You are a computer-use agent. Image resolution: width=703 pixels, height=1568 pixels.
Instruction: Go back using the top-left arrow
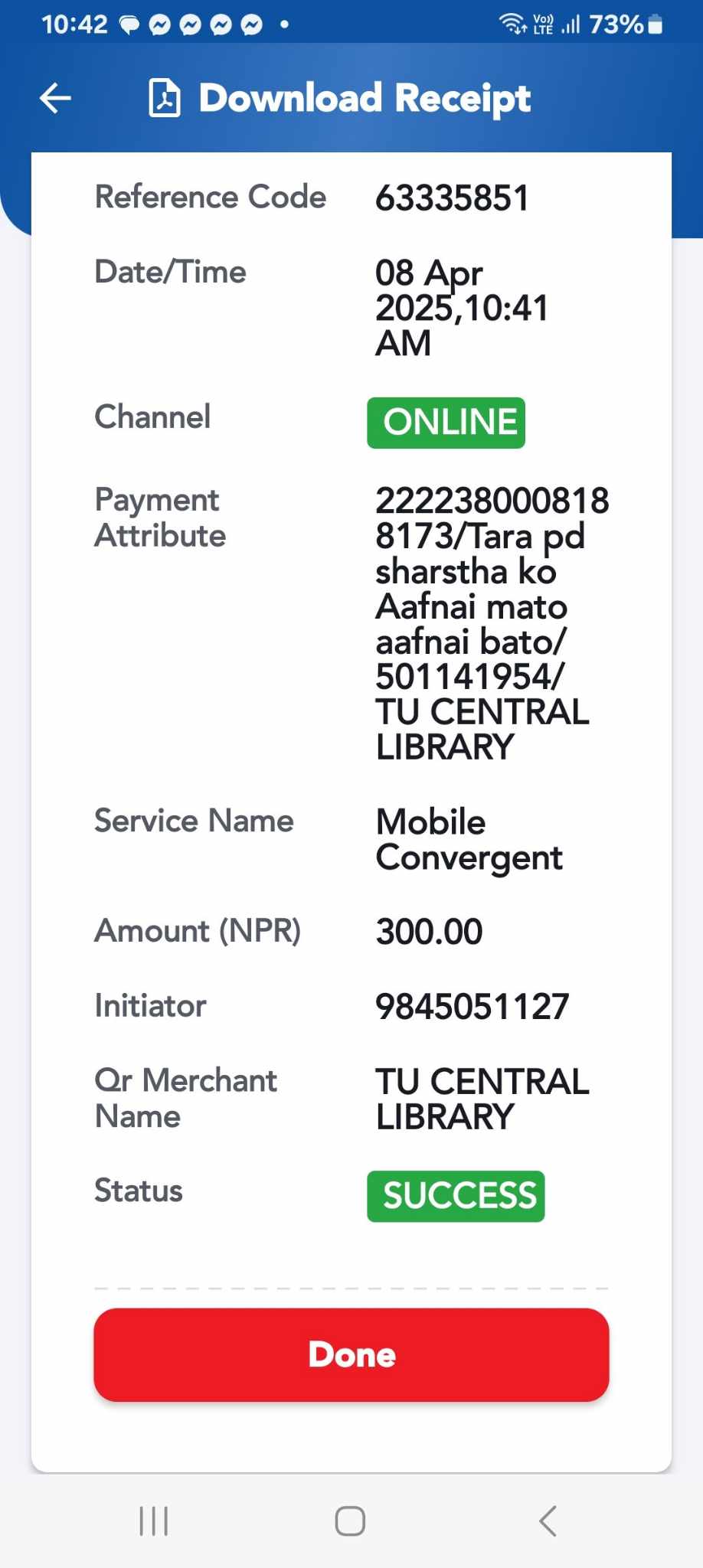point(55,98)
